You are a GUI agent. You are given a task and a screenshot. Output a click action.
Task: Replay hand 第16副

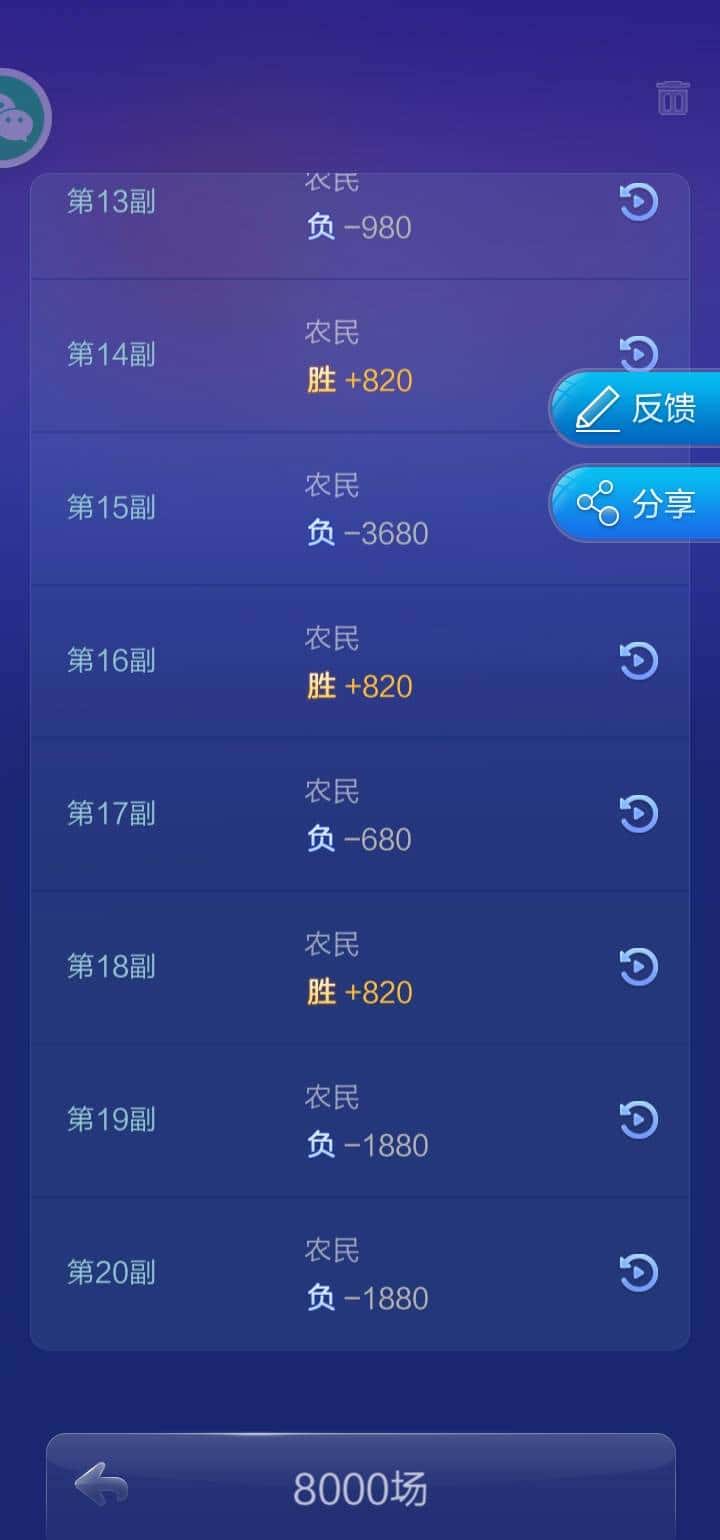(638, 661)
